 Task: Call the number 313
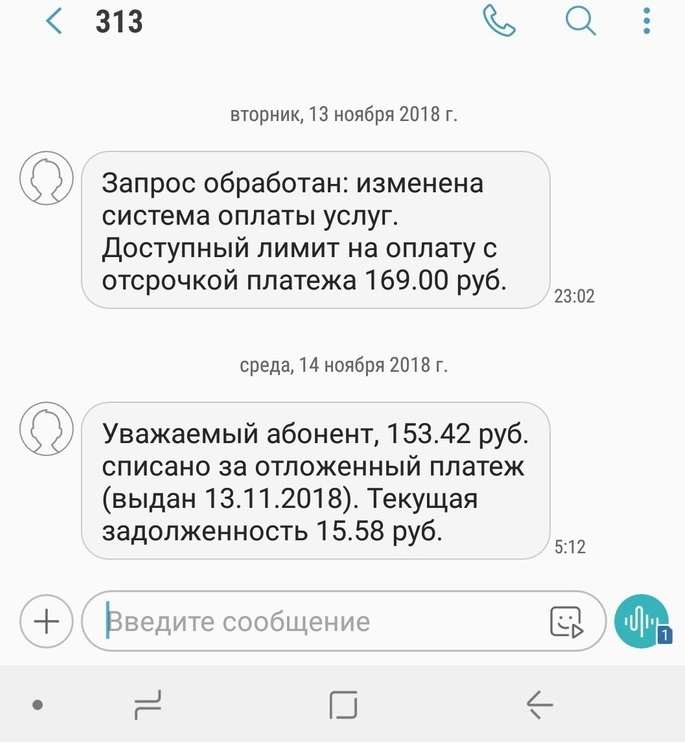(x=498, y=21)
